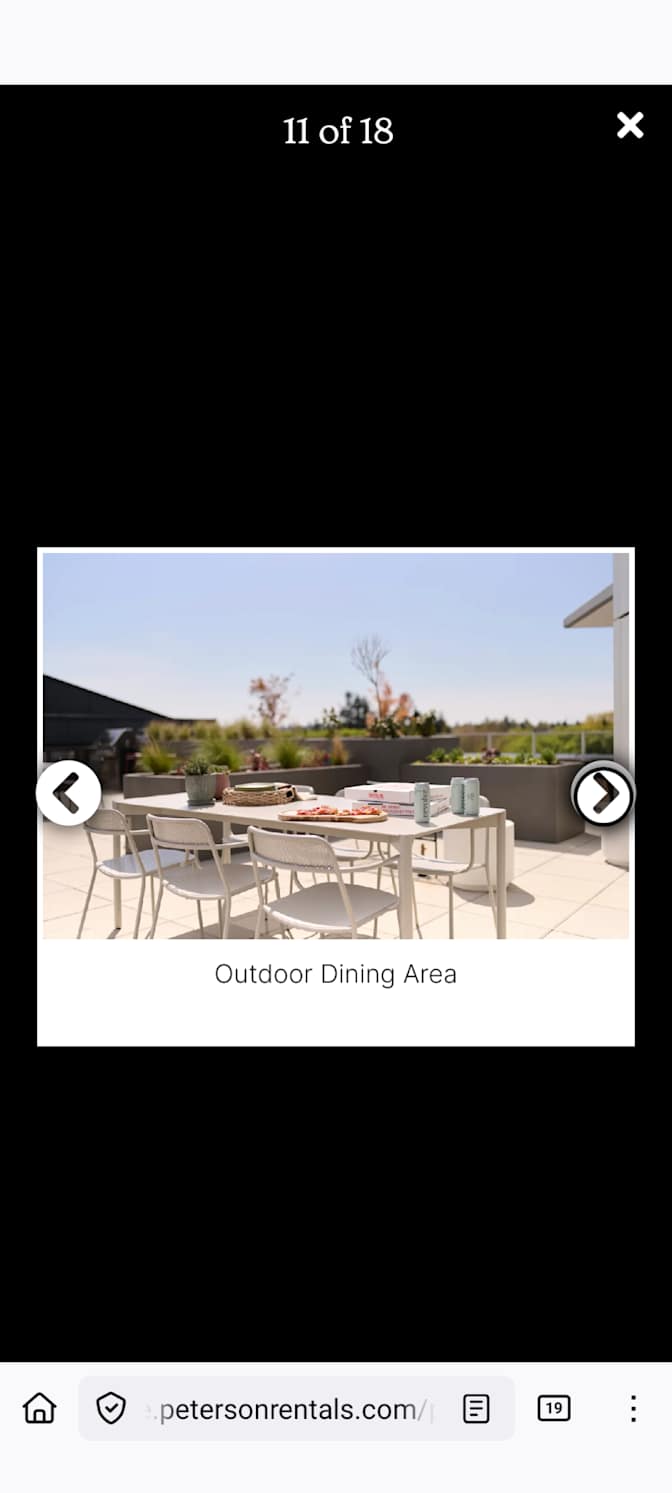
Task: Open the browser overflow menu
Action: click(x=632, y=1408)
